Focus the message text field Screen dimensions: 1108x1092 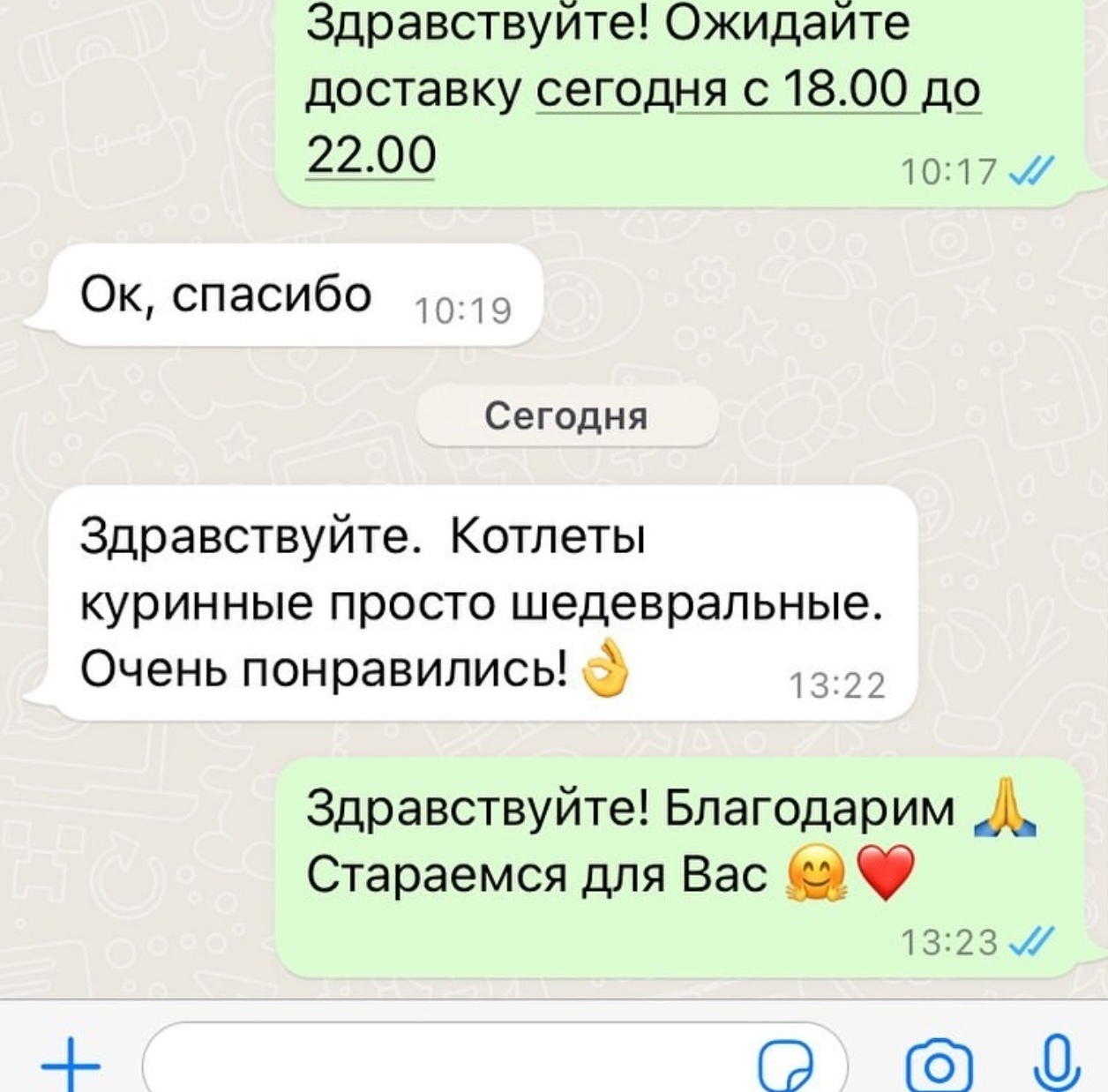click(x=441, y=1063)
